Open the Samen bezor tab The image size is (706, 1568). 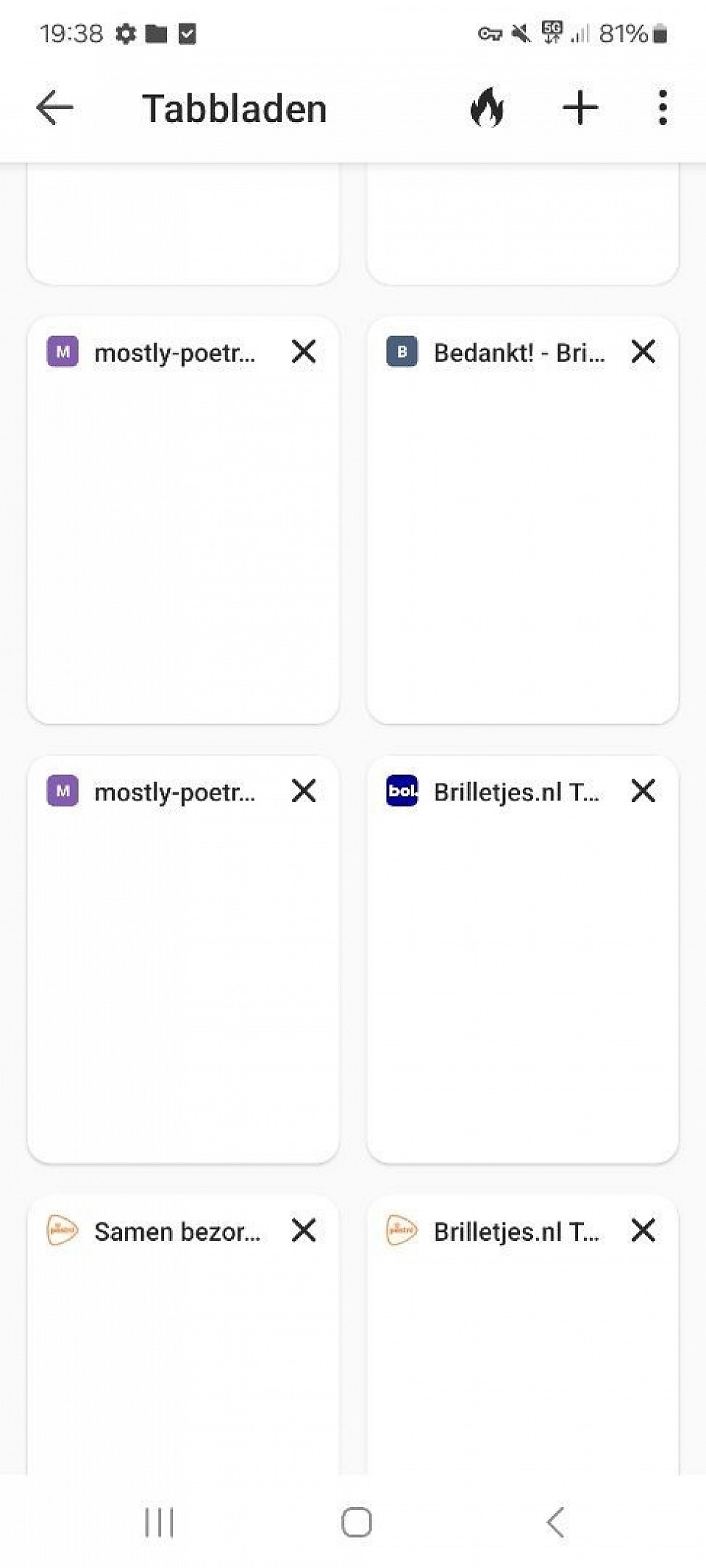tap(183, 1360)
